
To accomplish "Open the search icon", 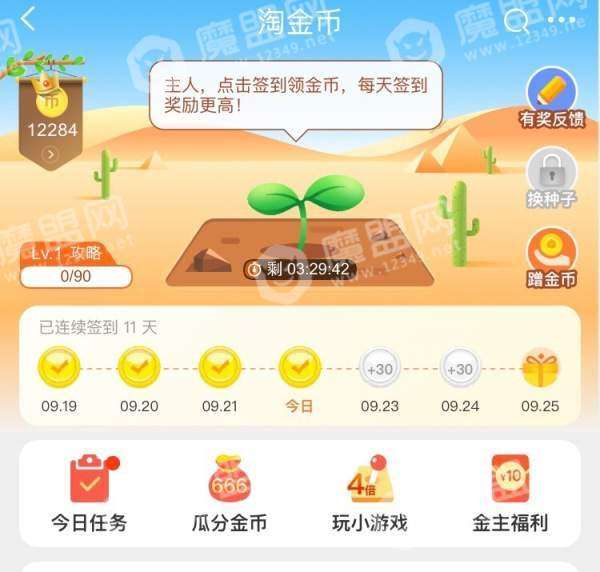I will 517,21.
